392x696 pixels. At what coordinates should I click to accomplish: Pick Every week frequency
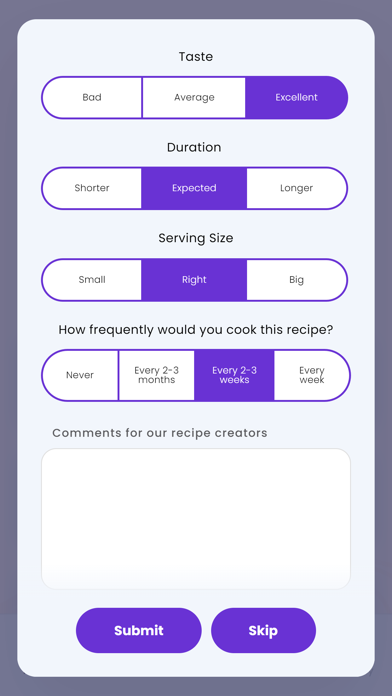312,376
